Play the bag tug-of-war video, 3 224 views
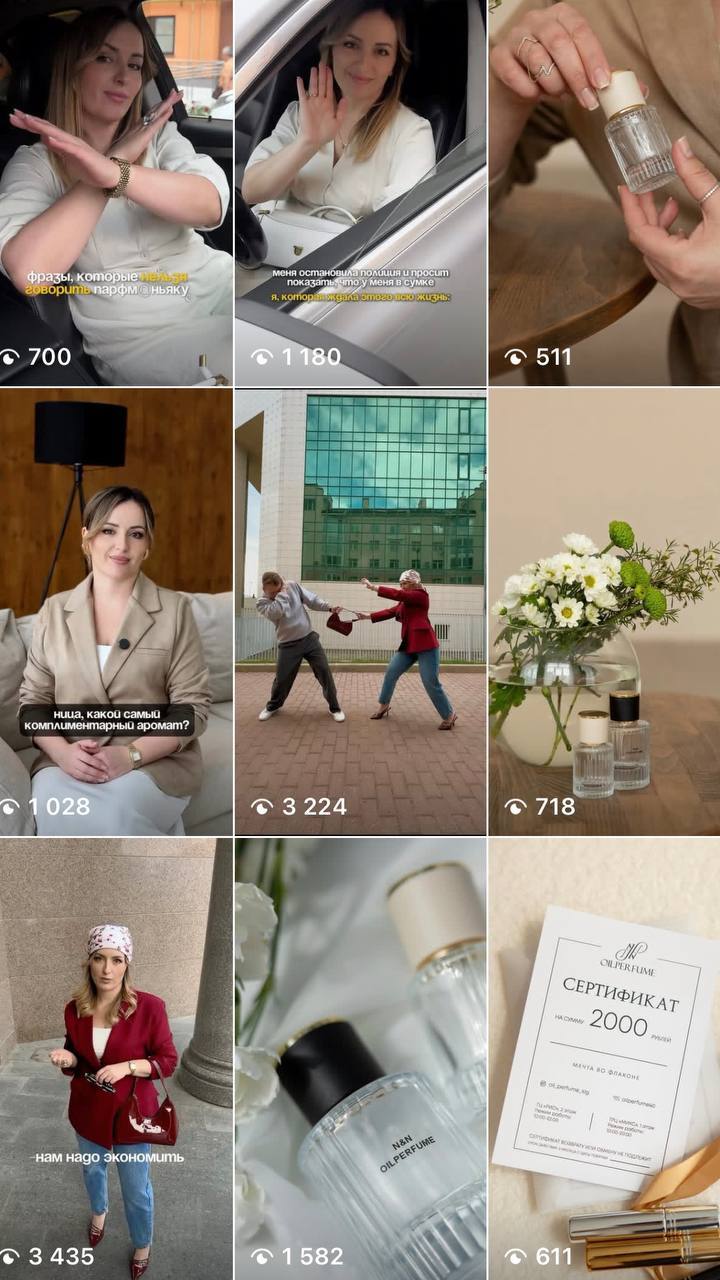The height and width of the screenshot is (1280, 720). (x=360, y=612)
